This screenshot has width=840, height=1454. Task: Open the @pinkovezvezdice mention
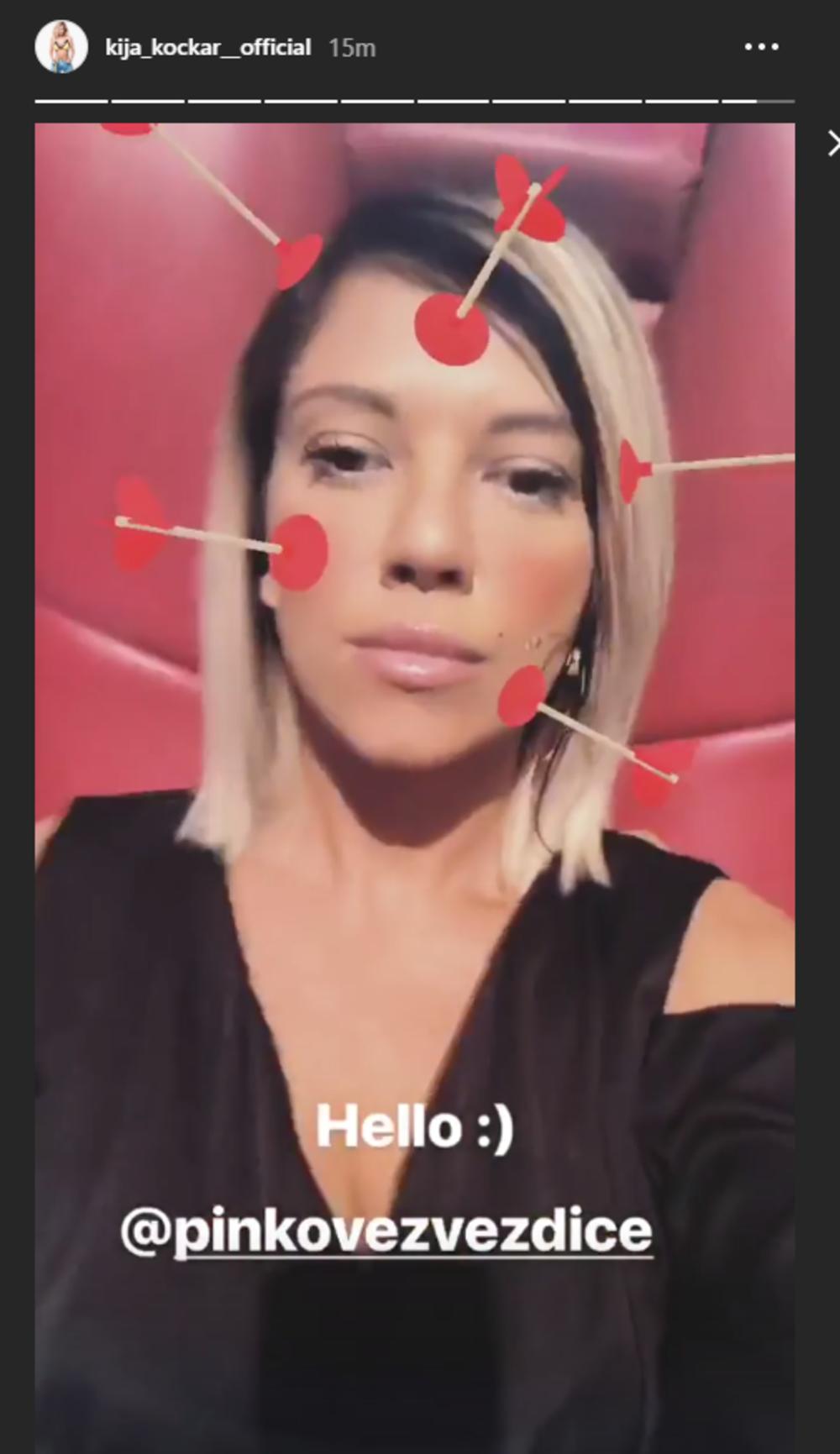(386, 1231)
